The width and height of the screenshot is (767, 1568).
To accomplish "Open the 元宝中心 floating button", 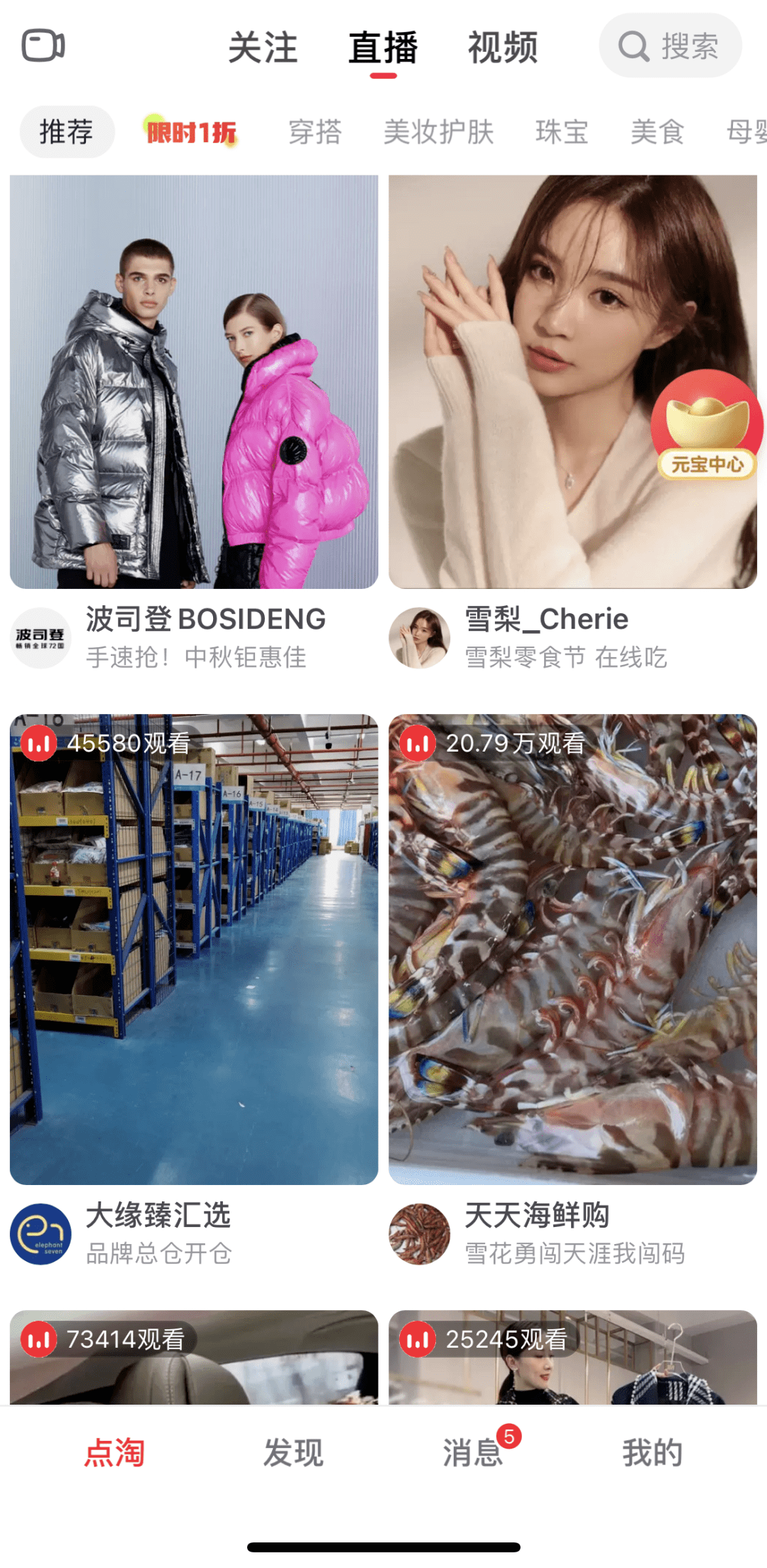I will tap(707, 426).
